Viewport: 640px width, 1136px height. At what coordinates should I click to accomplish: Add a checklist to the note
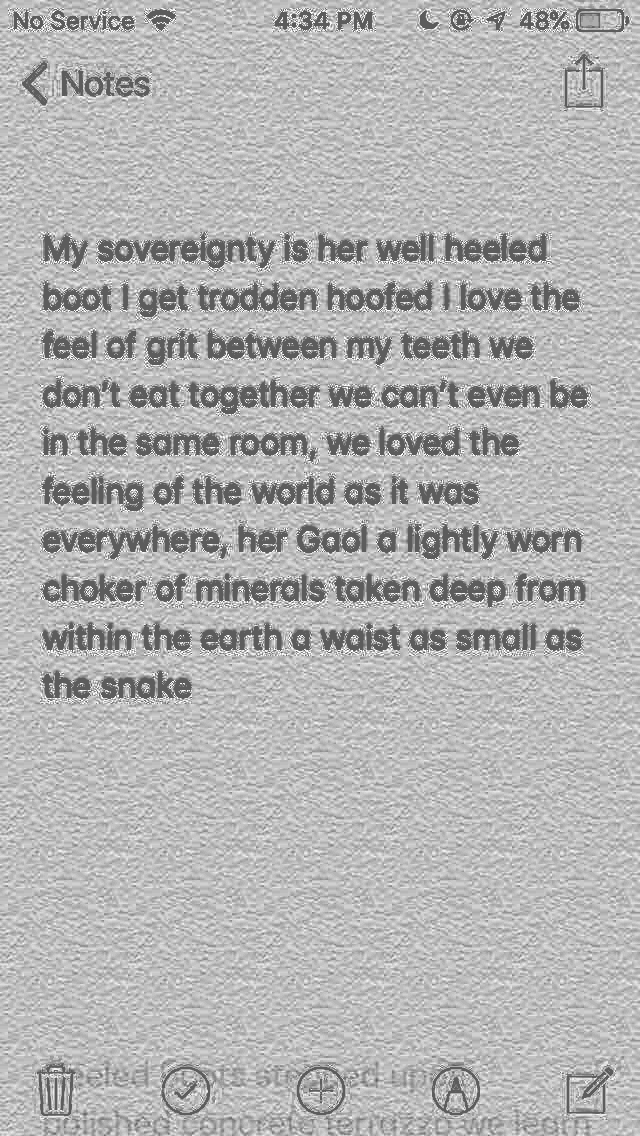click(x=186, y=1089)
